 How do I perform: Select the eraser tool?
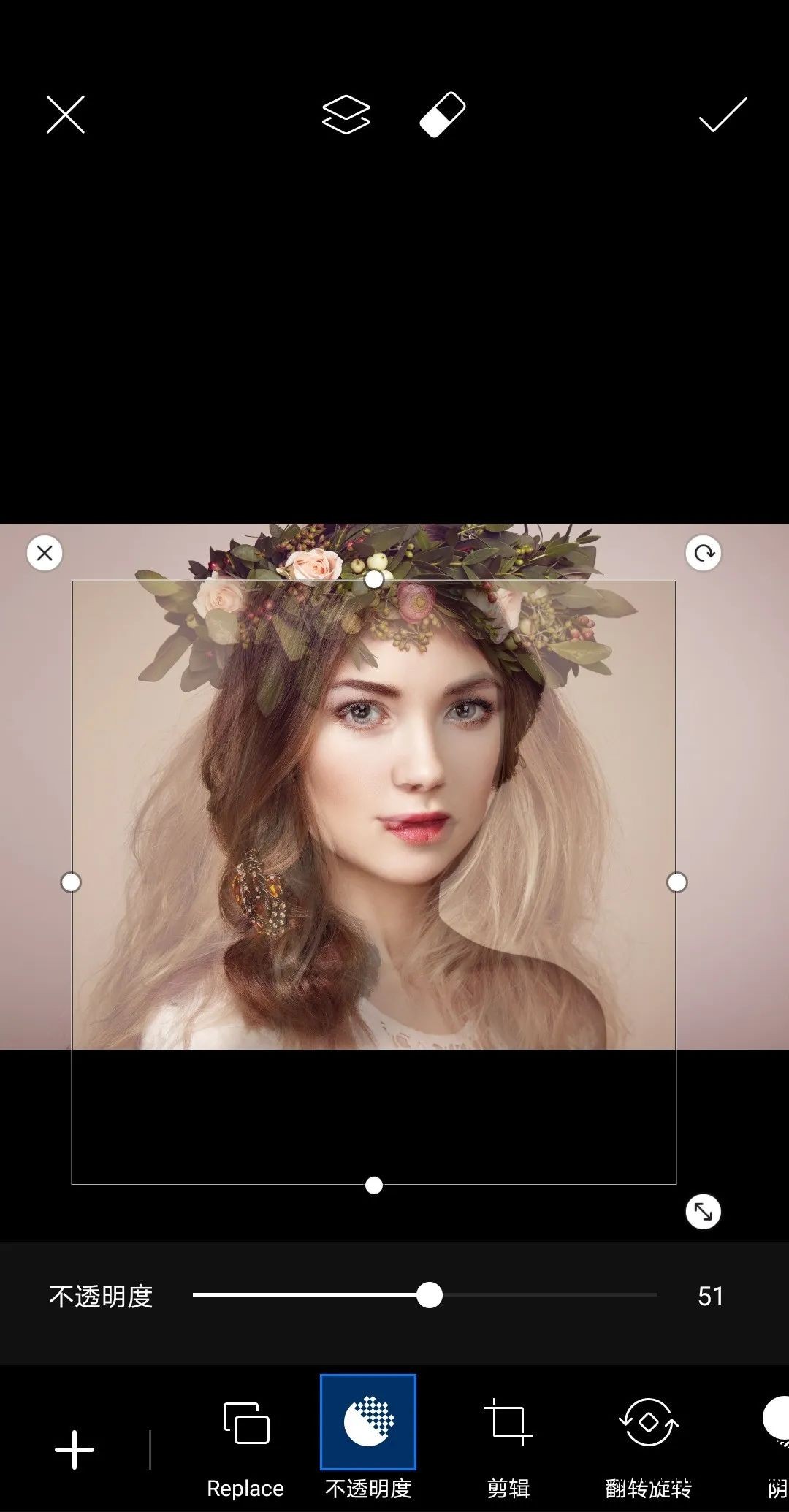(x=443, y=115)
